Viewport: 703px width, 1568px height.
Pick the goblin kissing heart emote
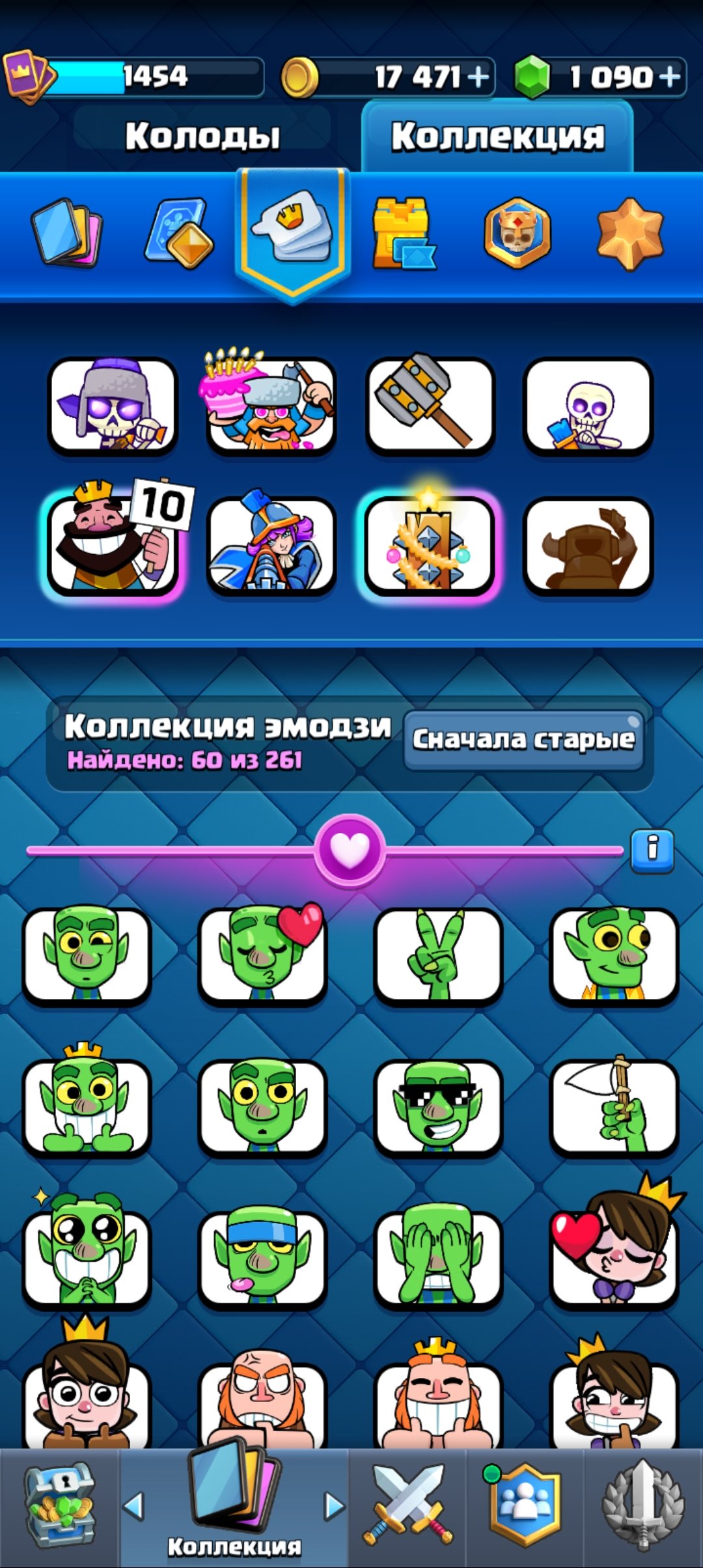[263, 953]
